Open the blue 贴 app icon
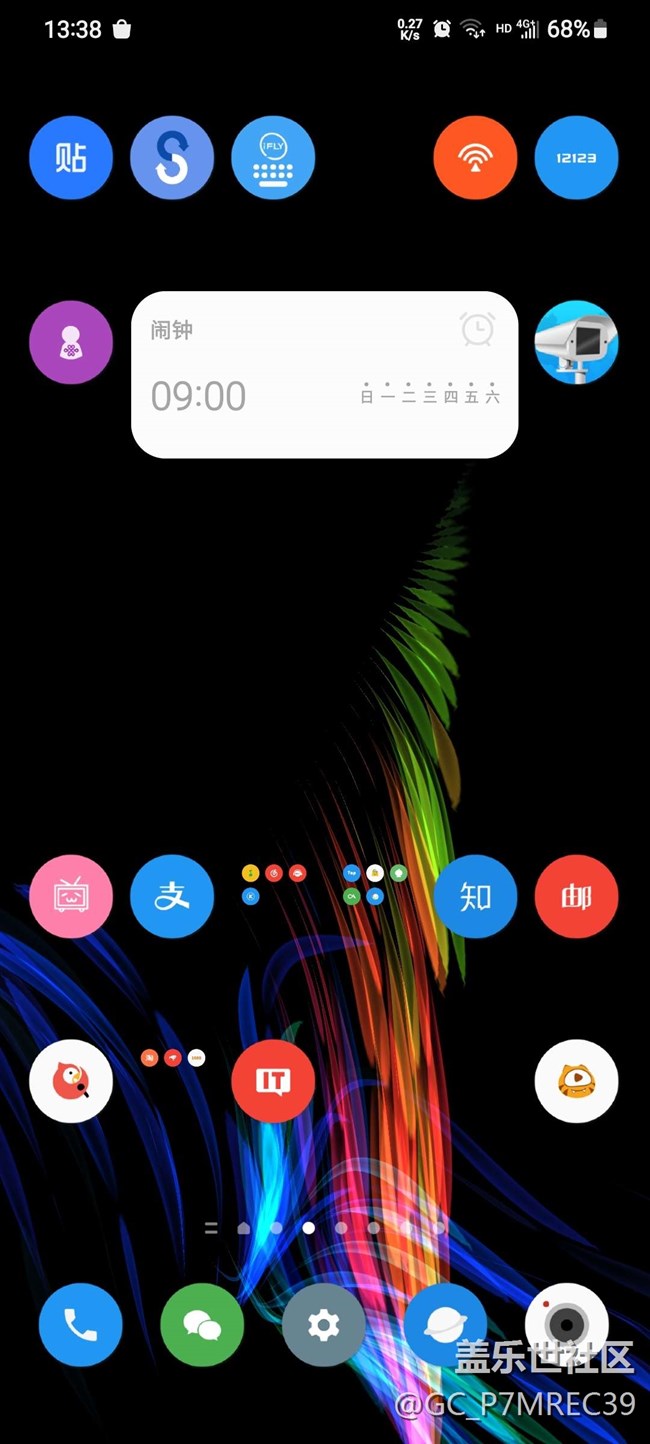This screenshot has height=1444, width=650. pos(71,158)
